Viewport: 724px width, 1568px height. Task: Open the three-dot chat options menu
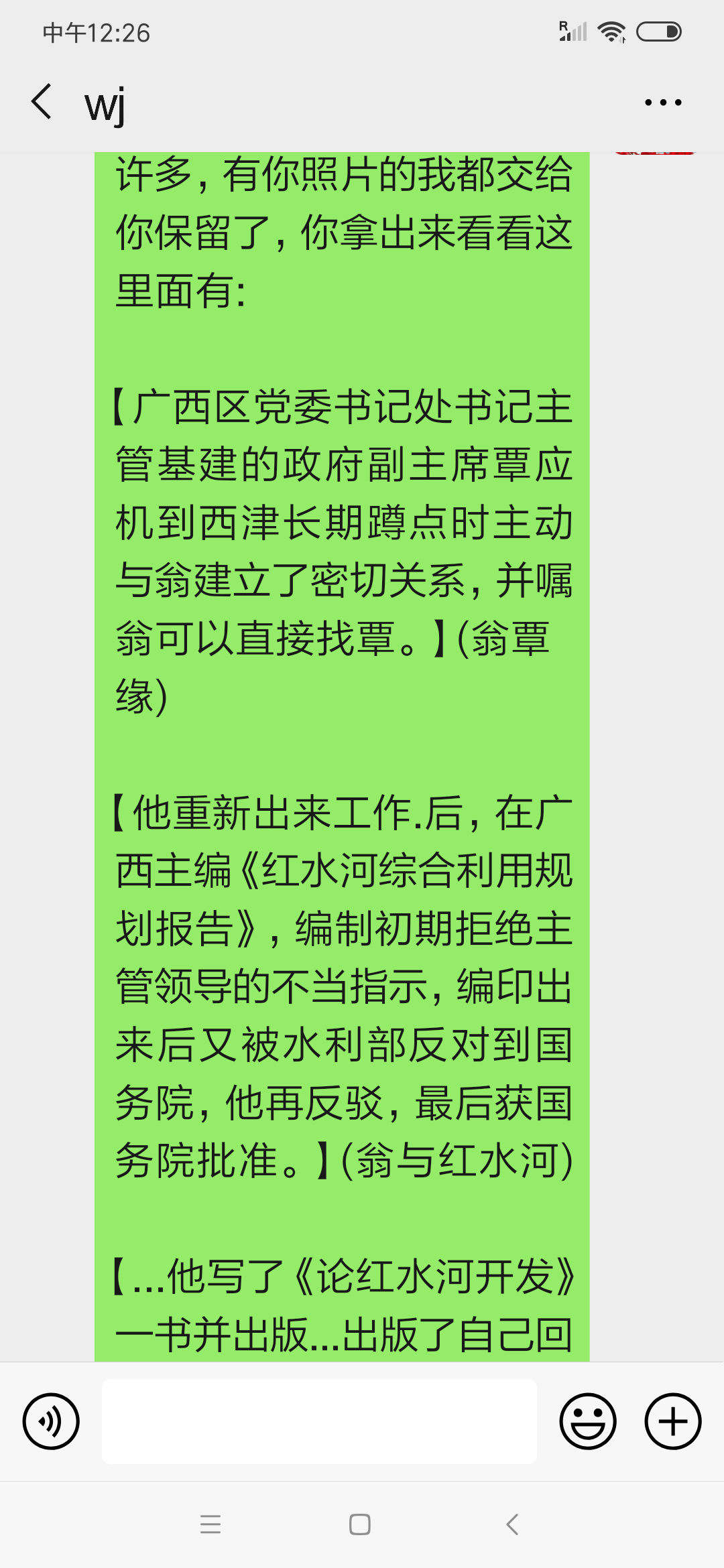coord(663,103)
